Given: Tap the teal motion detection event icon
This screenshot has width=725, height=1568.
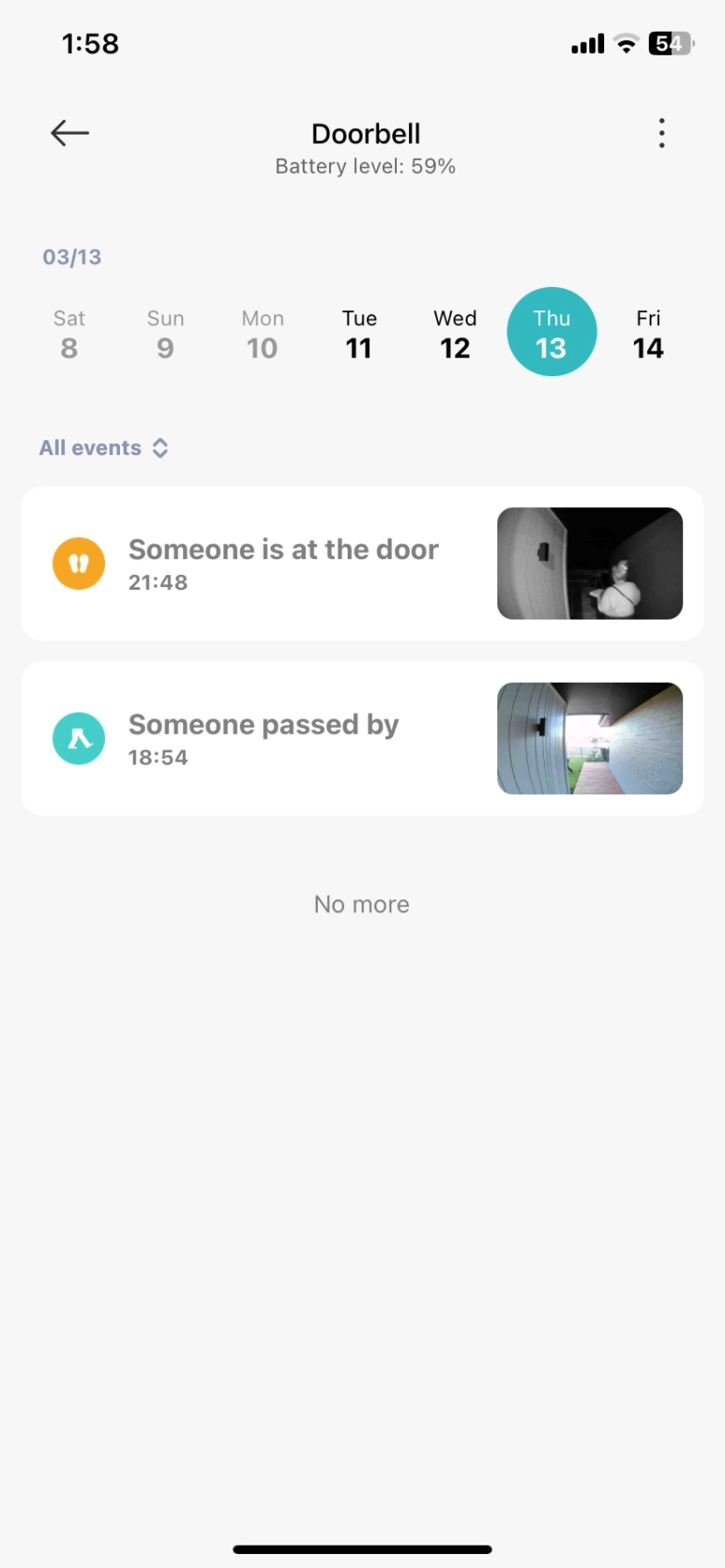Looking at the screenshot, I should (79, 738).
